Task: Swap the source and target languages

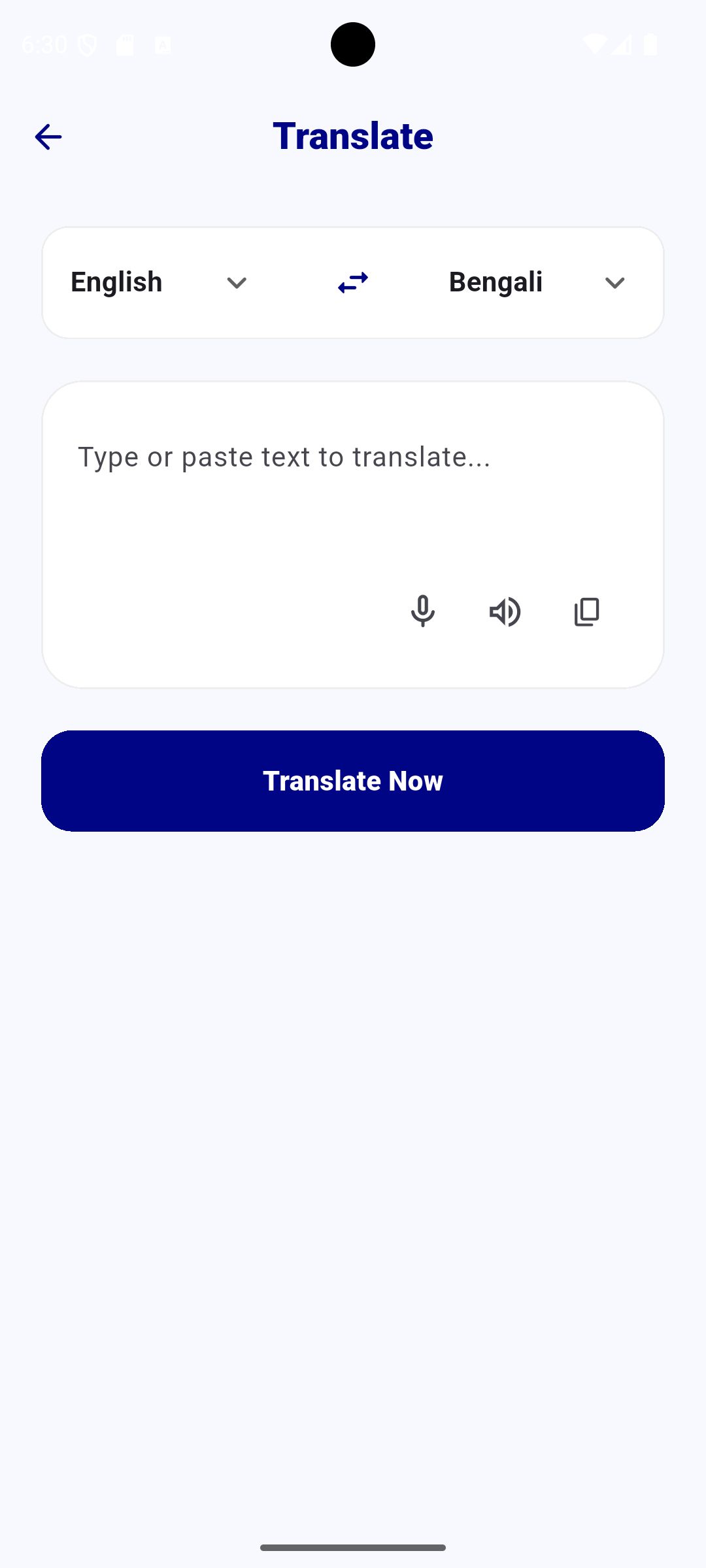Action: pos(353,282)
